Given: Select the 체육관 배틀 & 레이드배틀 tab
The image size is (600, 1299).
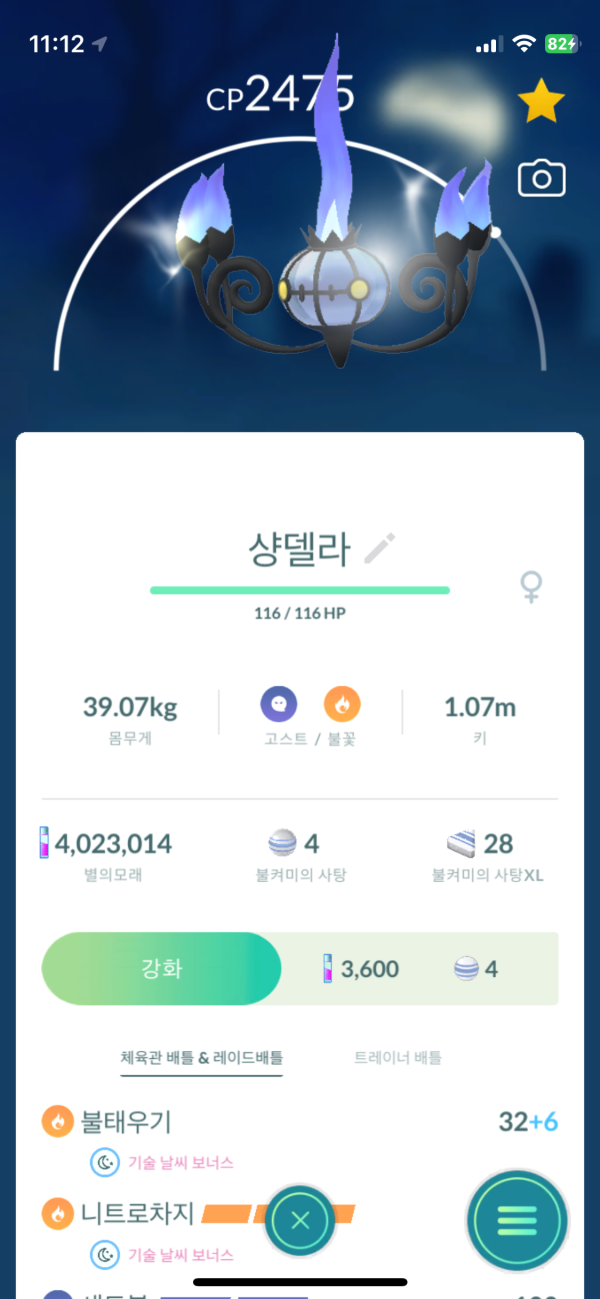Looking at the screenshot, I should coord(201,1057).
